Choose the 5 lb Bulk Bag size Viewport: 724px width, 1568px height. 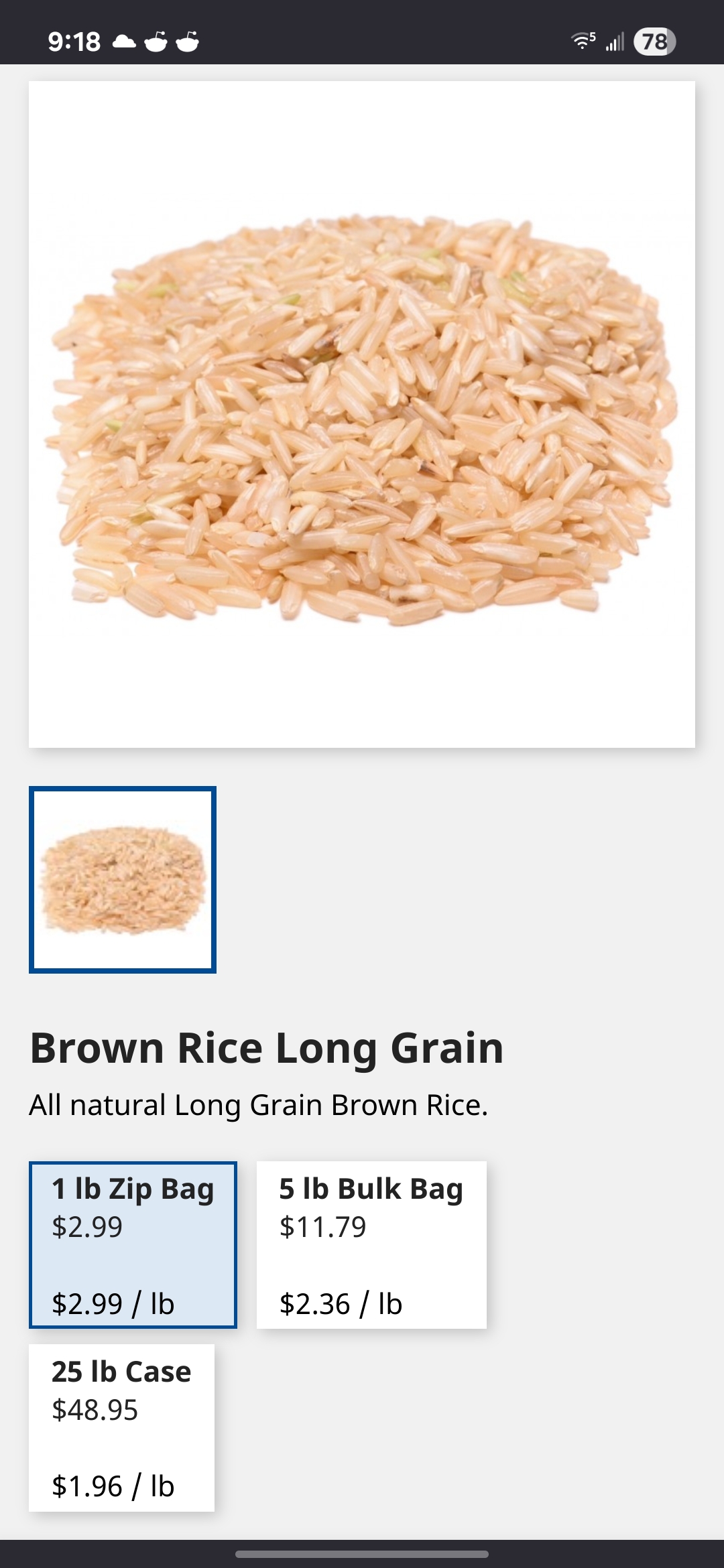tap(371, 1244)
